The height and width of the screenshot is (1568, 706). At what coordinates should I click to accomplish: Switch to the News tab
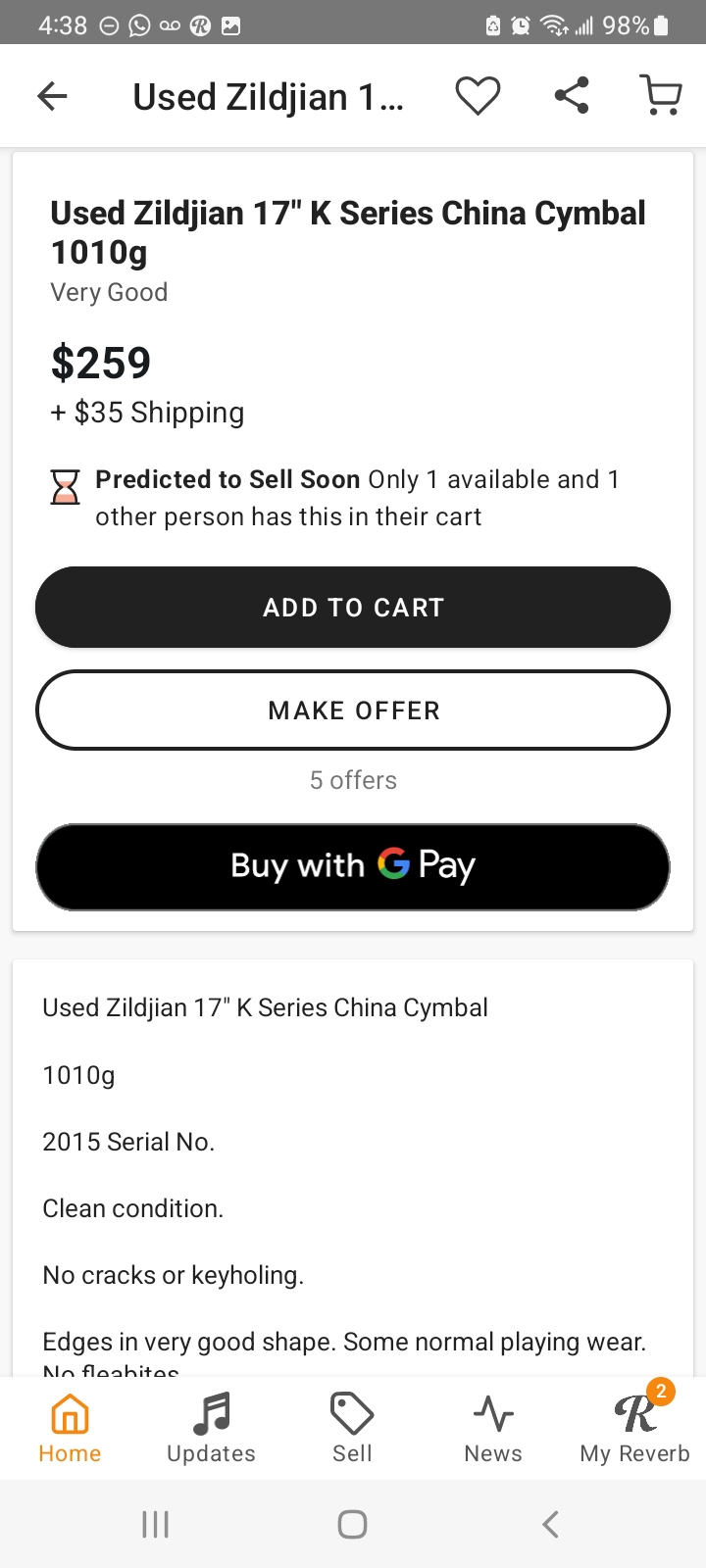[x=493, y=1429]
